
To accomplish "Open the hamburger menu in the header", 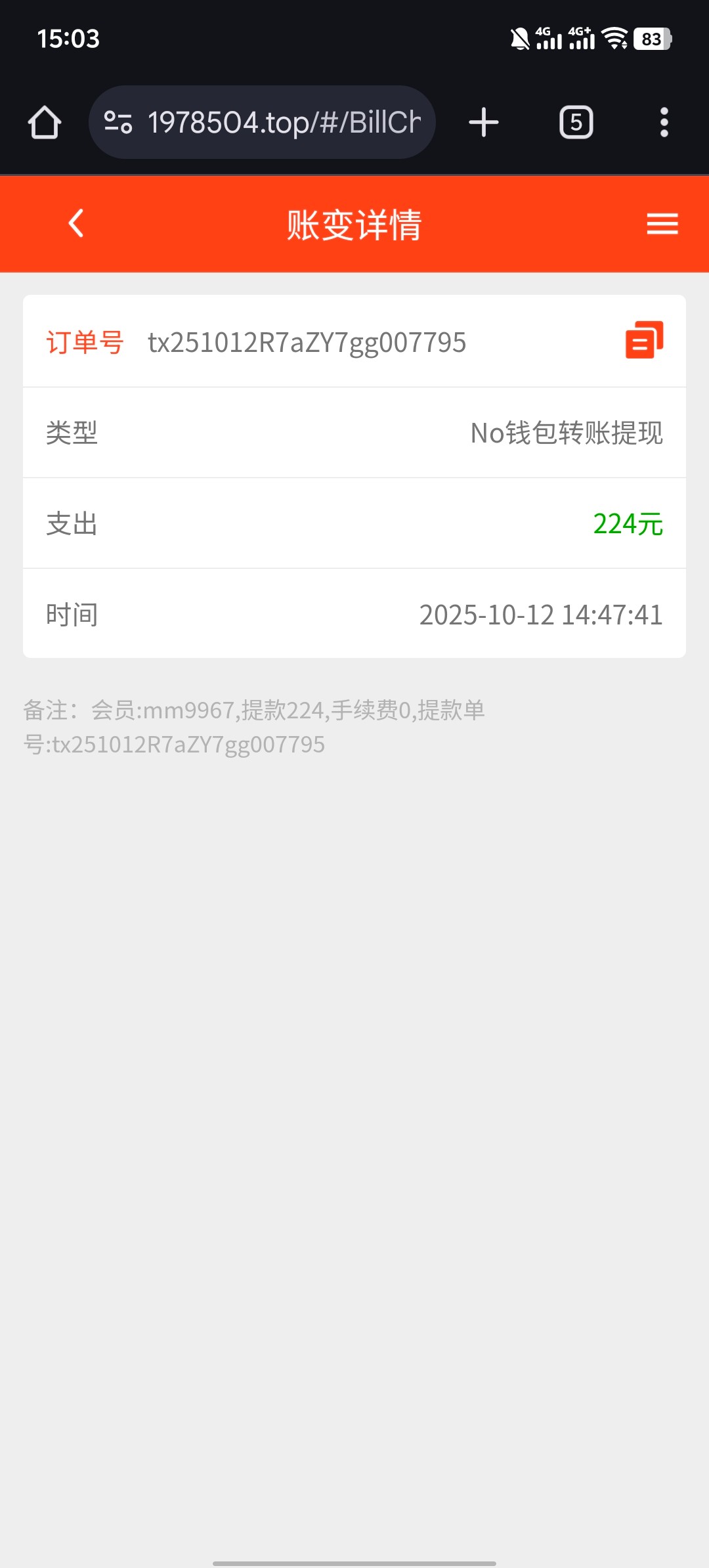I will click(662, 224).
